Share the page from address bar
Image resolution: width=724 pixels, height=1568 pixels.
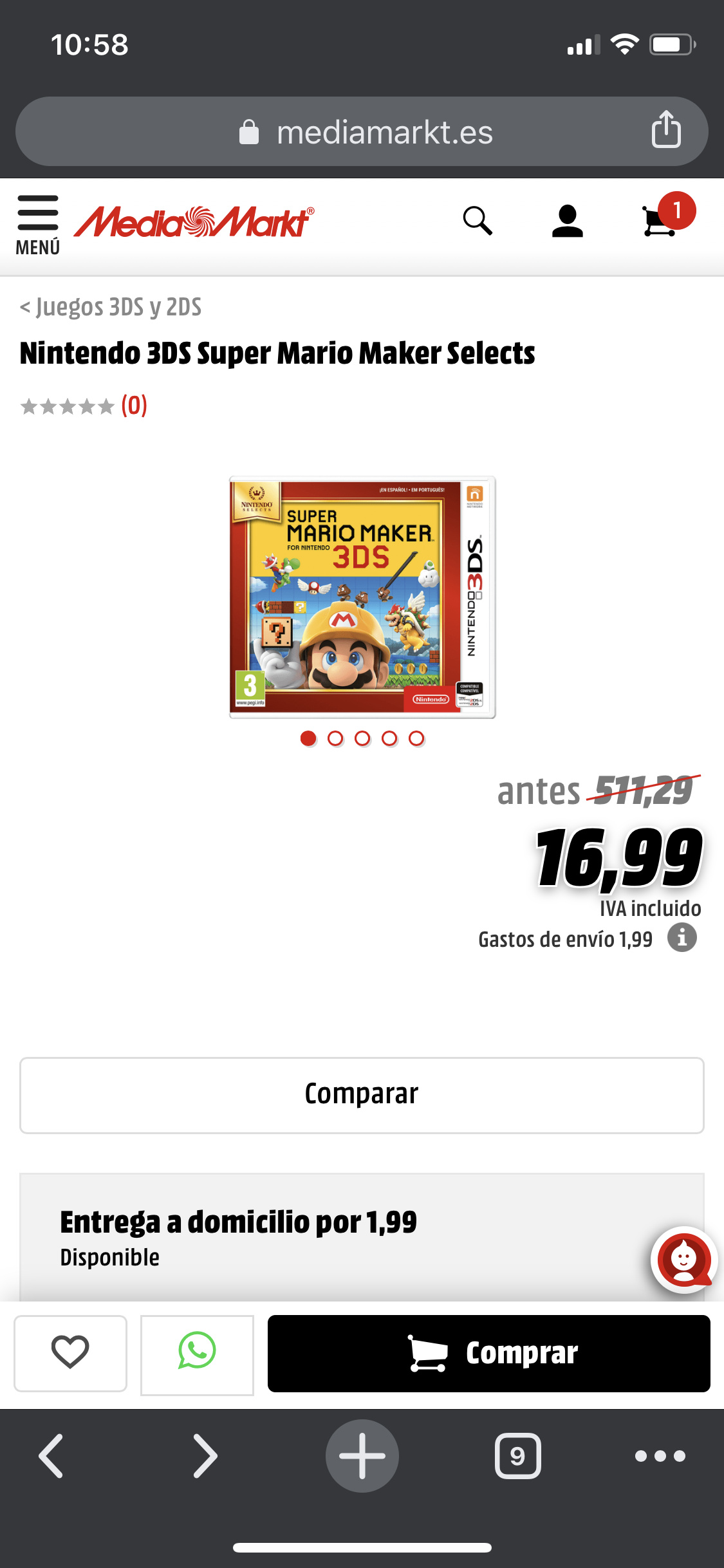[666, 130]
